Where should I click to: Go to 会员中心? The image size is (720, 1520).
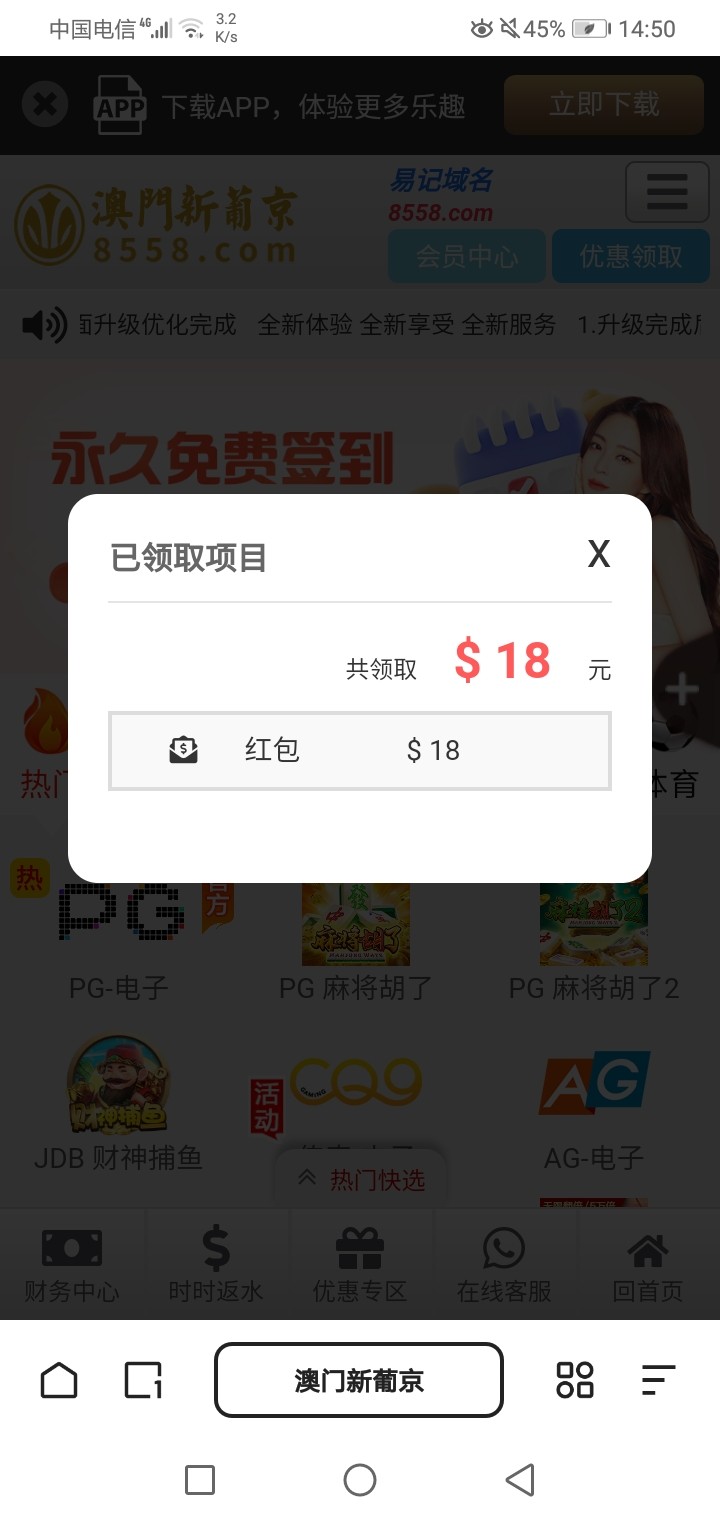coord(466,256)
